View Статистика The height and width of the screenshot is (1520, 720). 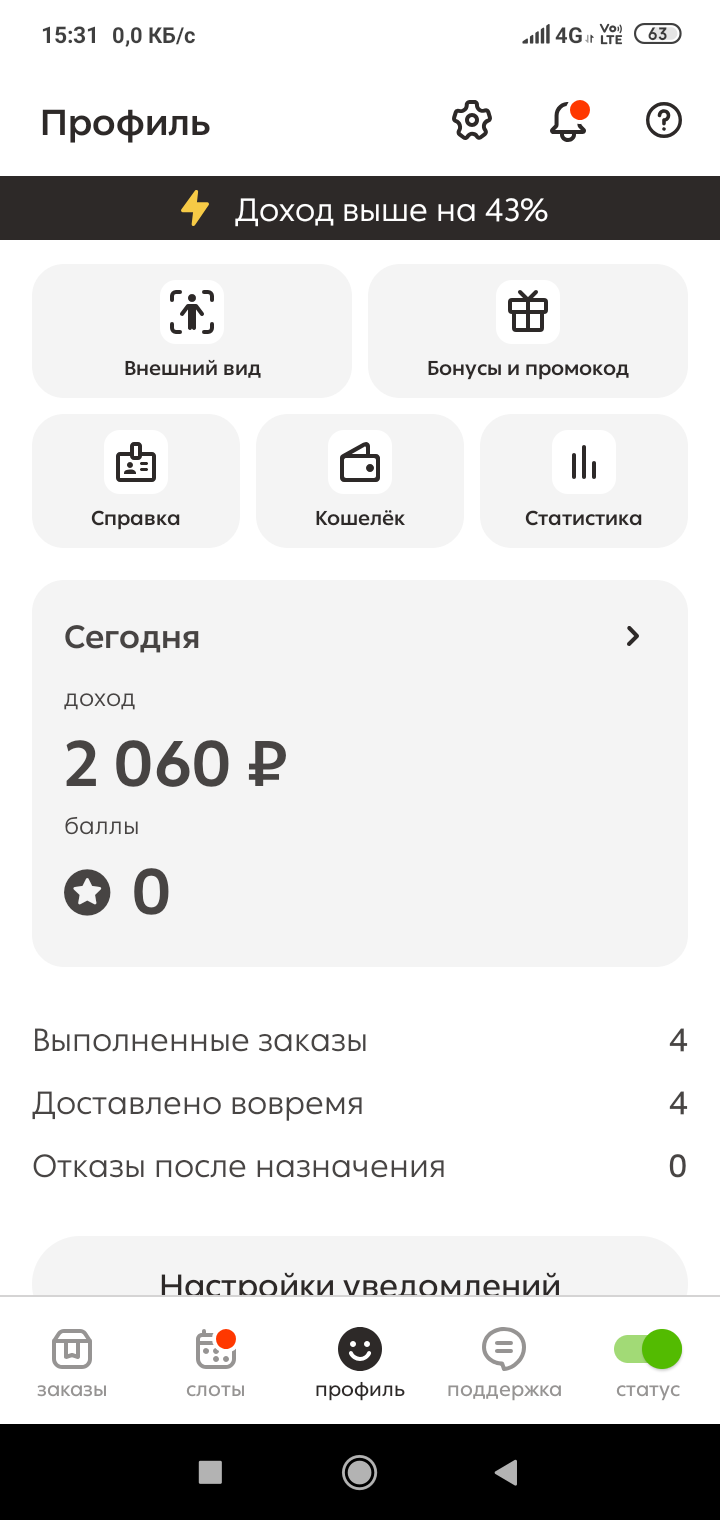coord(584,481)
